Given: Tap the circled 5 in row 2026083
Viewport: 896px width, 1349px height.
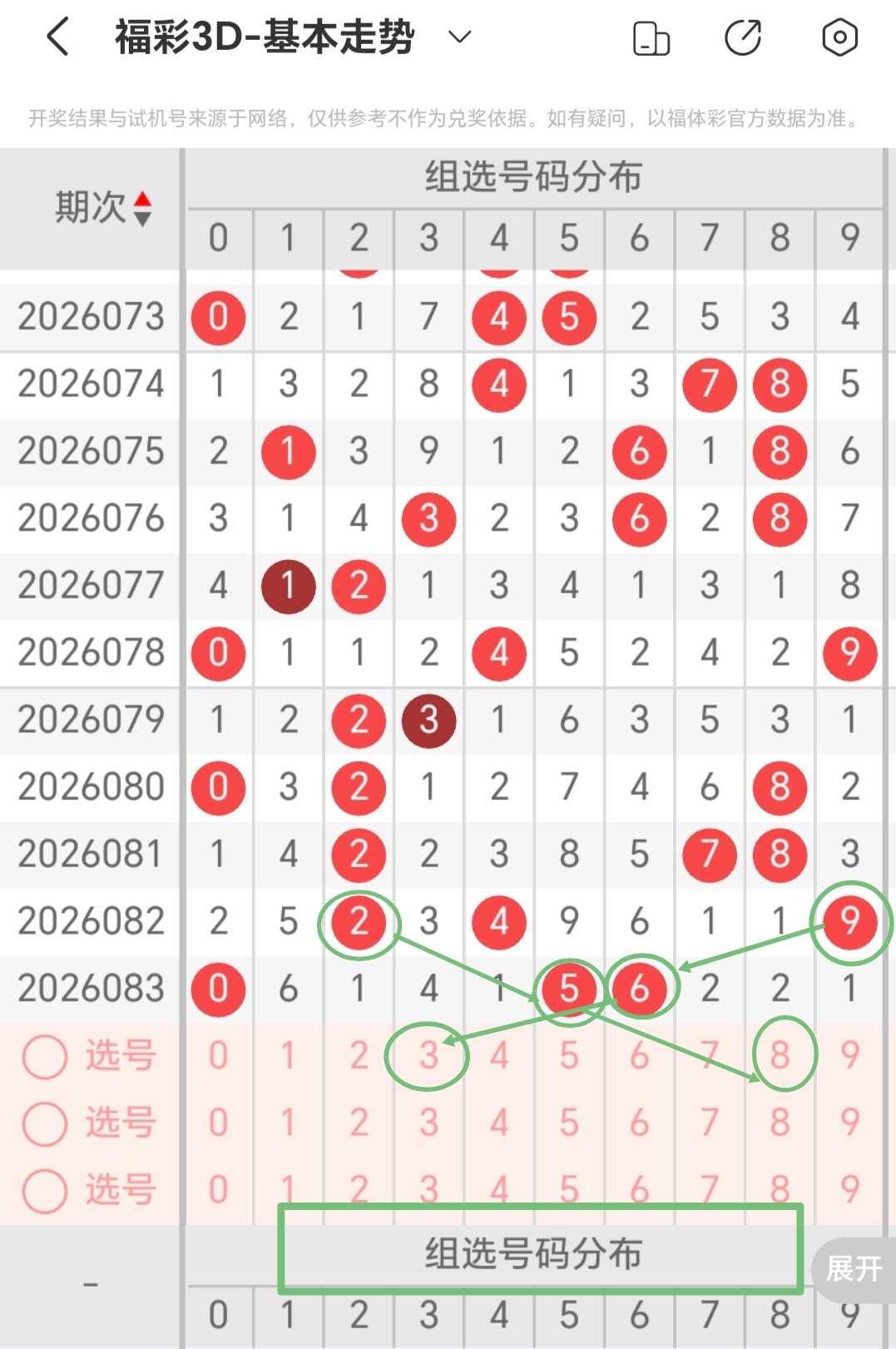Looking at the screenshot, I should (569, 989).
